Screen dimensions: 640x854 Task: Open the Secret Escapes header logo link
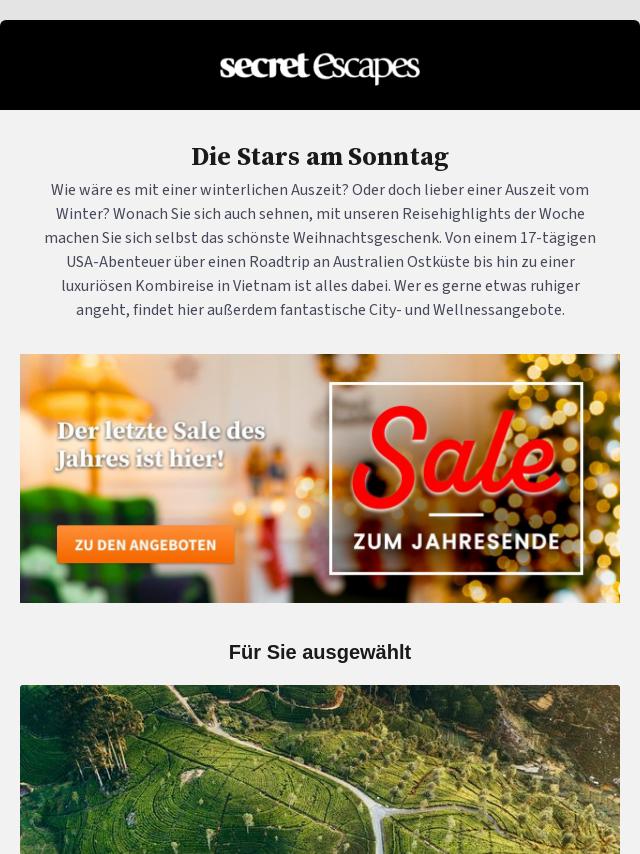(320, 67)
